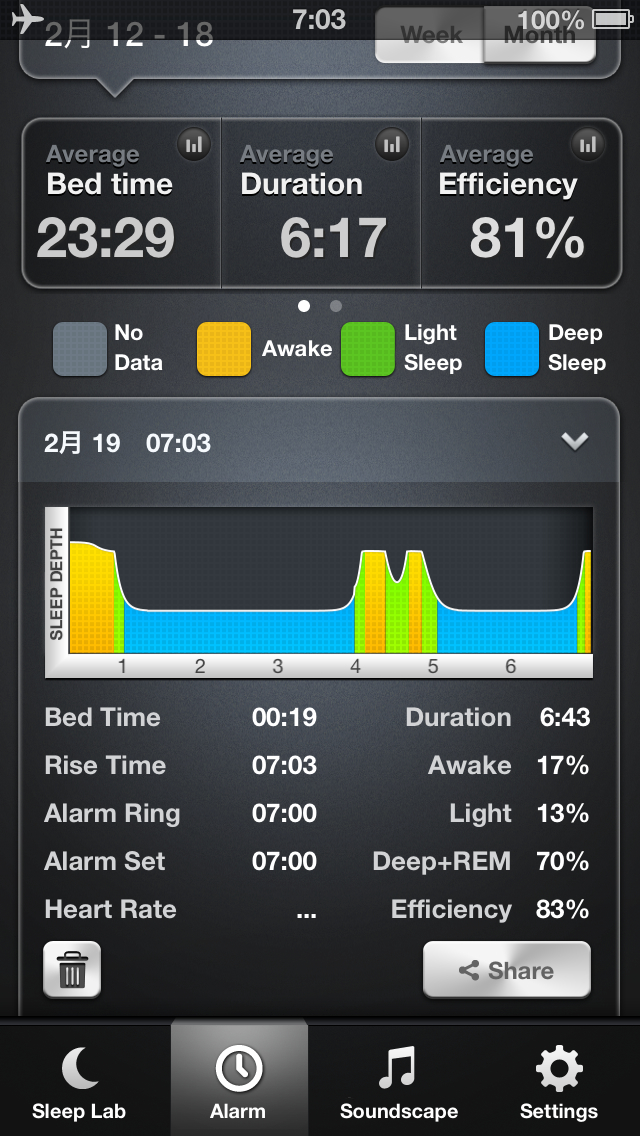
Task: Open chart icon on Average Efficiency
Action: [588, 144]
